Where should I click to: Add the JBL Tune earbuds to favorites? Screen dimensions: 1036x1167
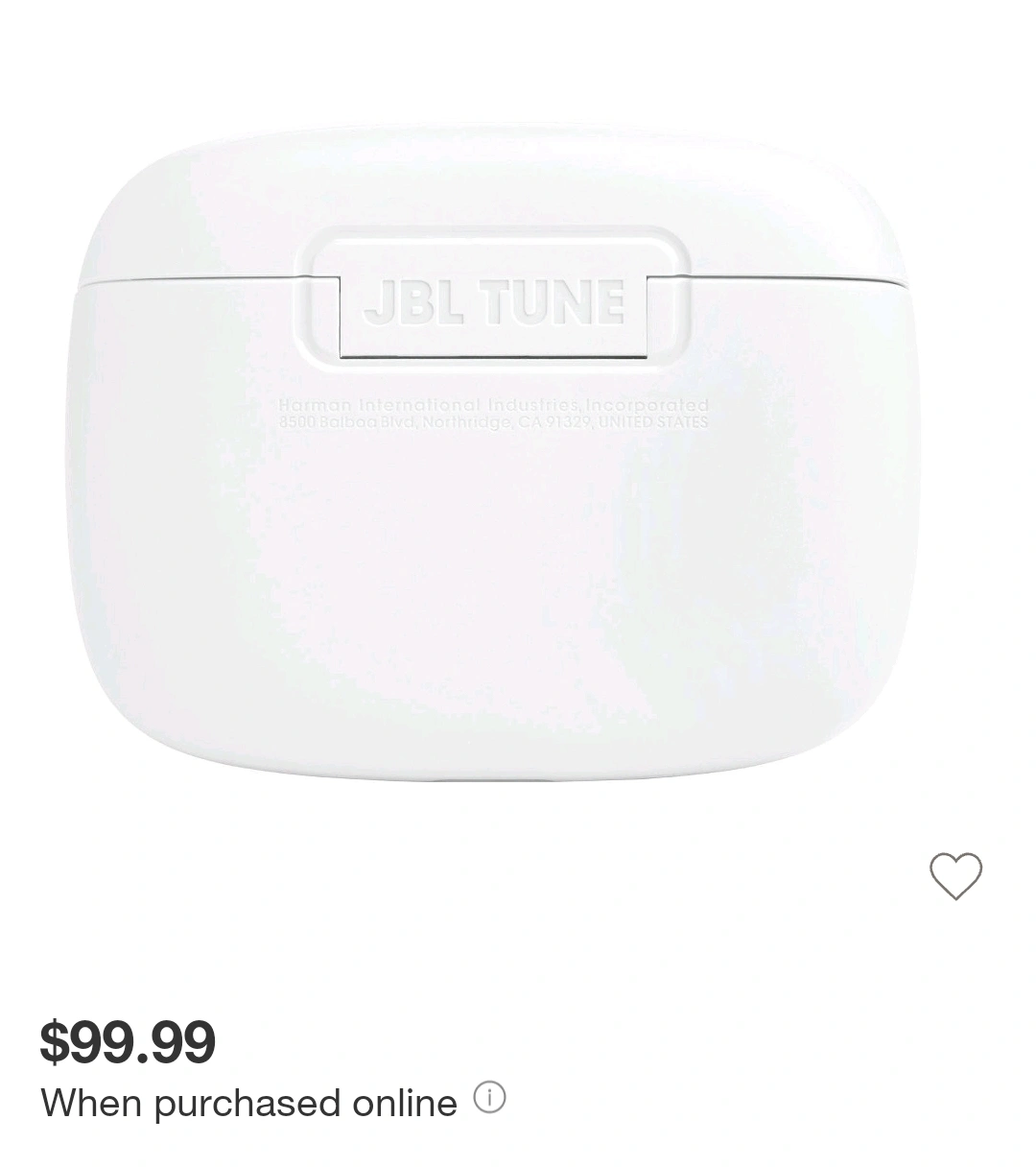pyautogui.click(x=955, y=875)
